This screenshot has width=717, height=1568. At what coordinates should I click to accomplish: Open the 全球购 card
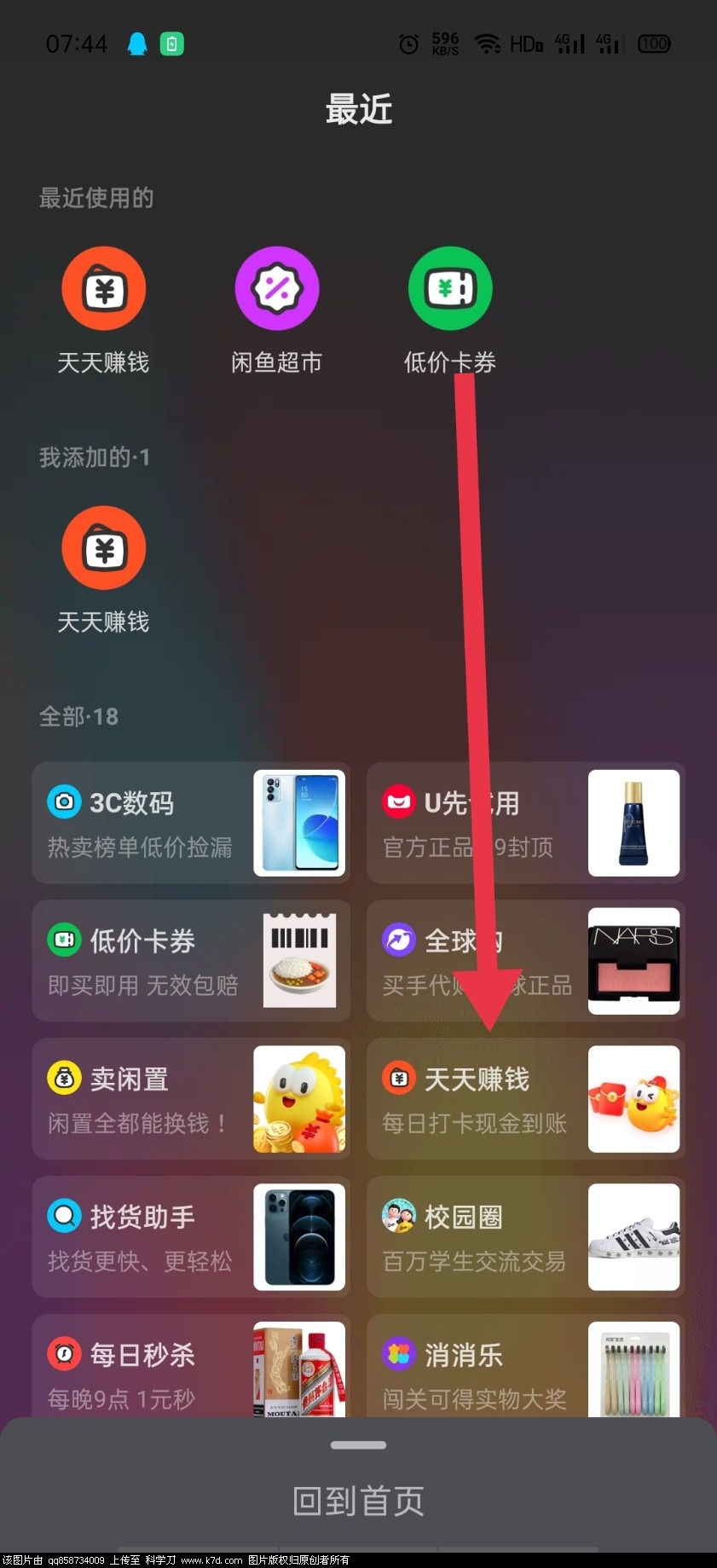coord(526,961)
